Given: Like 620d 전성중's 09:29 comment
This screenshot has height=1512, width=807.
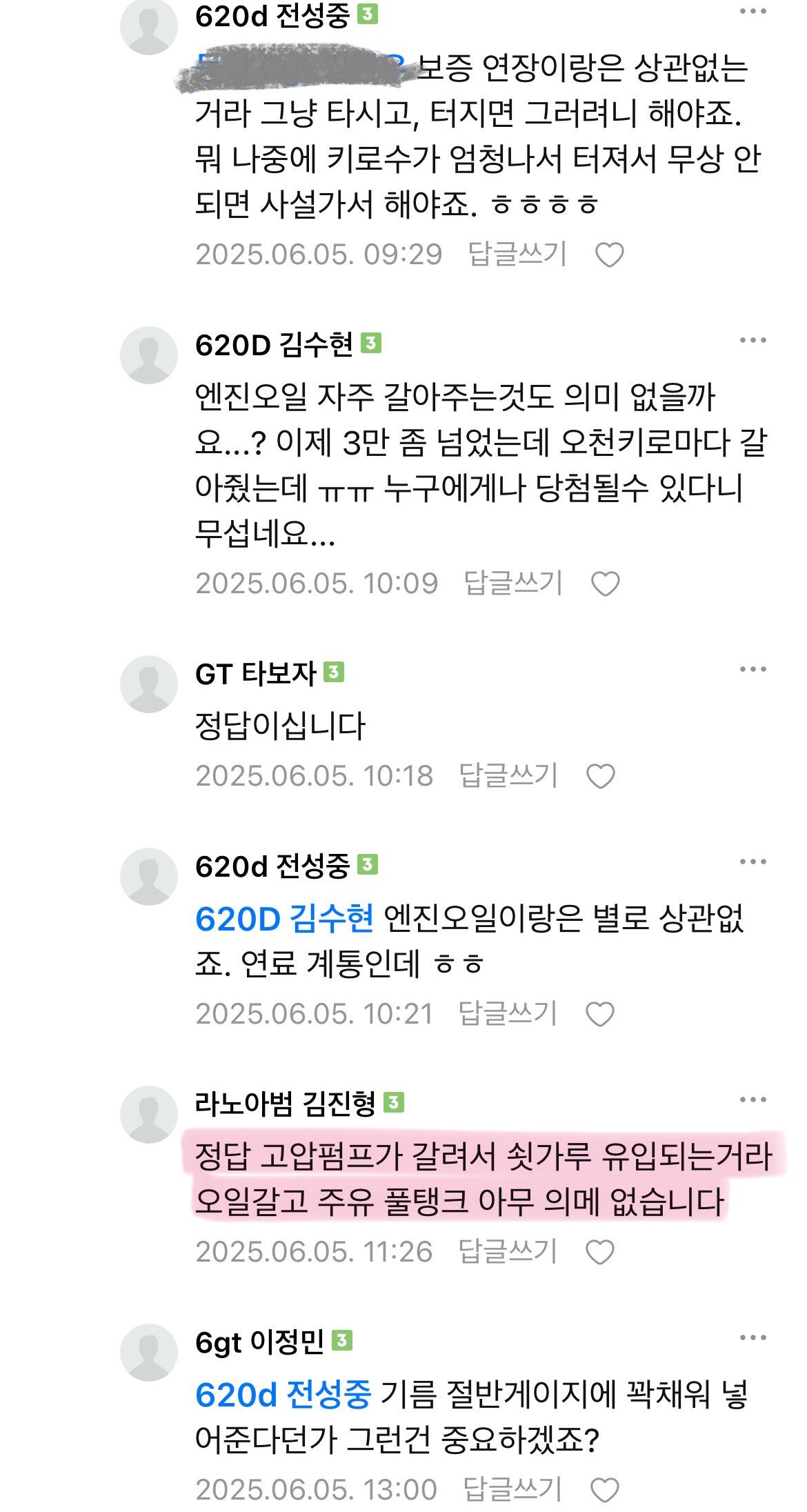Looking at the screenshot, I should point(609,255).
